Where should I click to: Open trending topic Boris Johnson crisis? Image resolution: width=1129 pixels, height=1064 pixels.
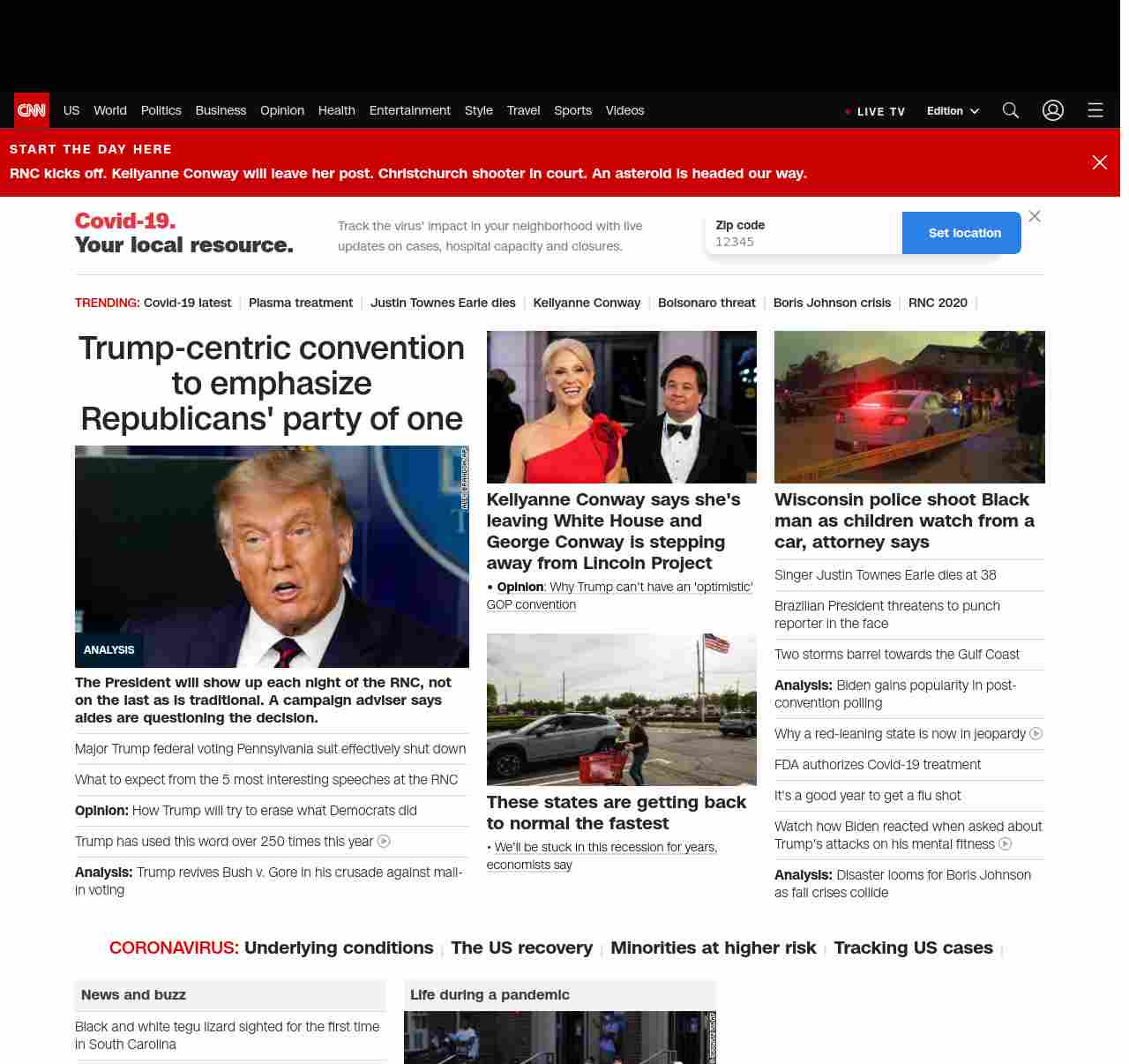[x=831, y=303]
